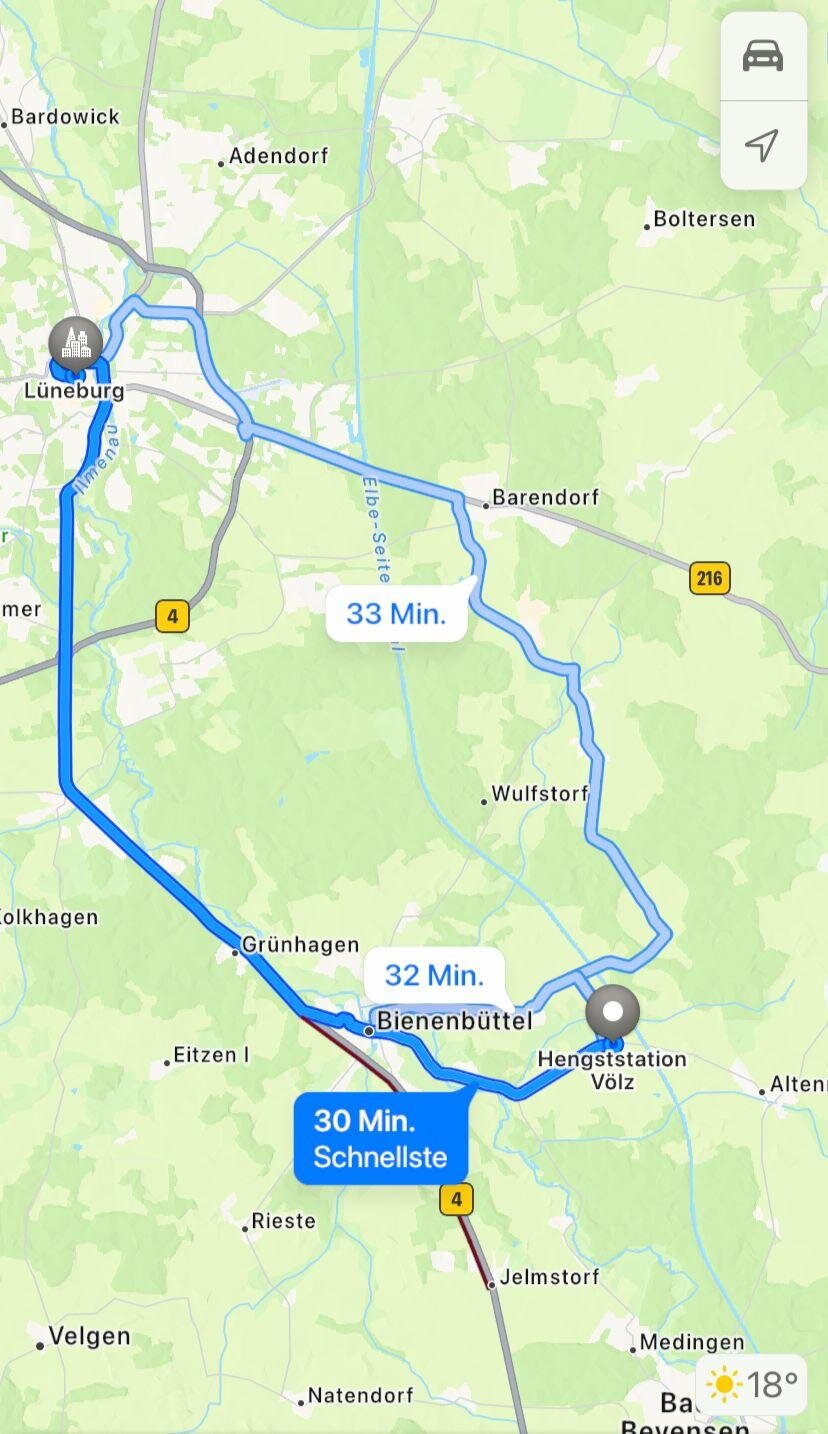Tap the location arrow to center map

(762, 145)
